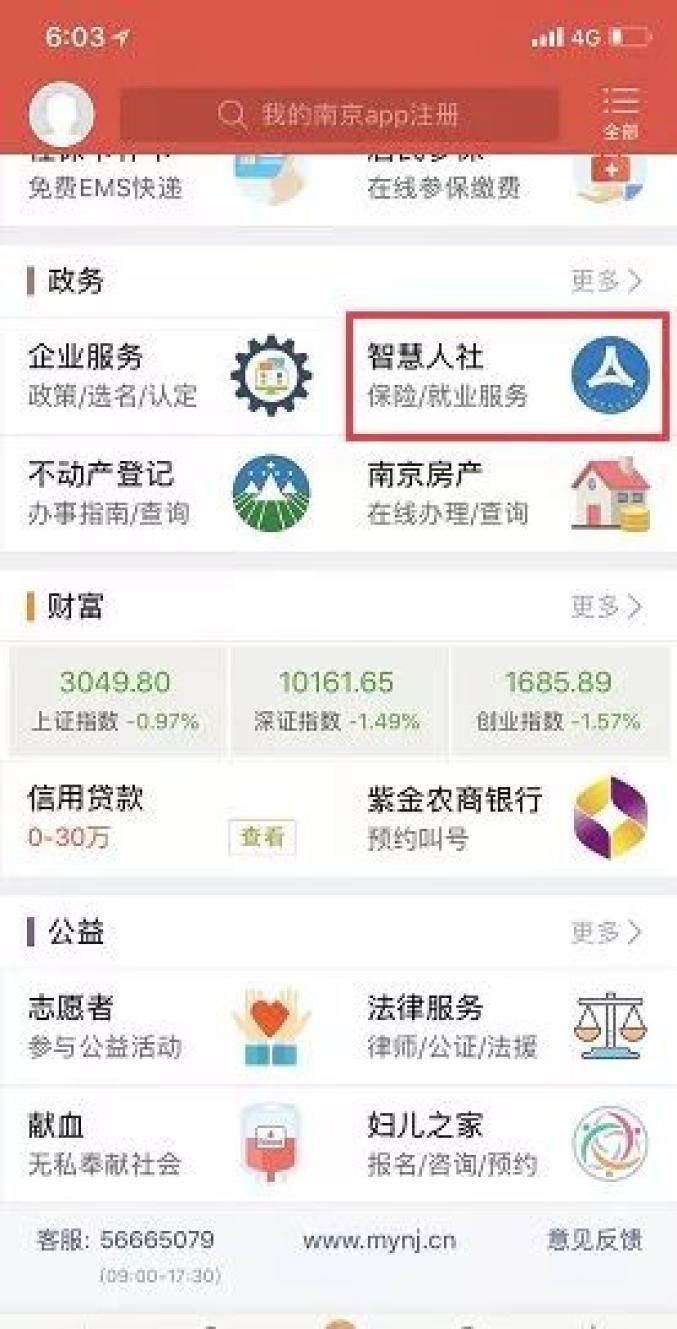Image resolution: width=677 pixels, height=1329 pixels.
Task: Open 南京房产 tile
Action: pyautogui.click(x=507, y=494)
